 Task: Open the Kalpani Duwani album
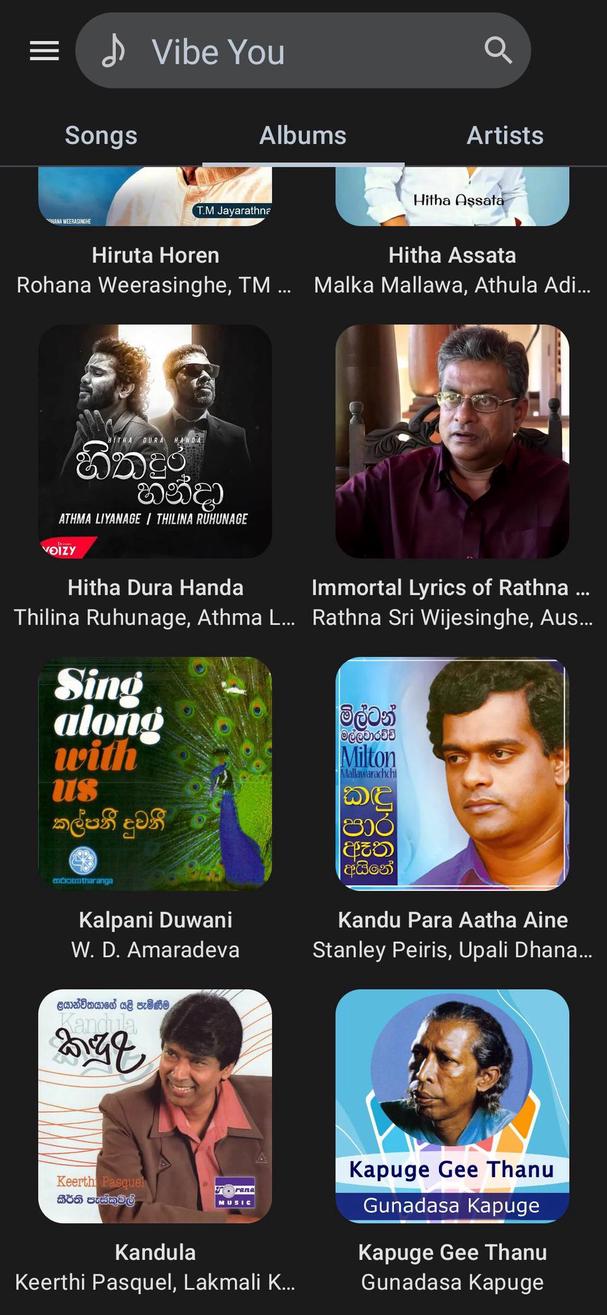click(x=155, y=773)
